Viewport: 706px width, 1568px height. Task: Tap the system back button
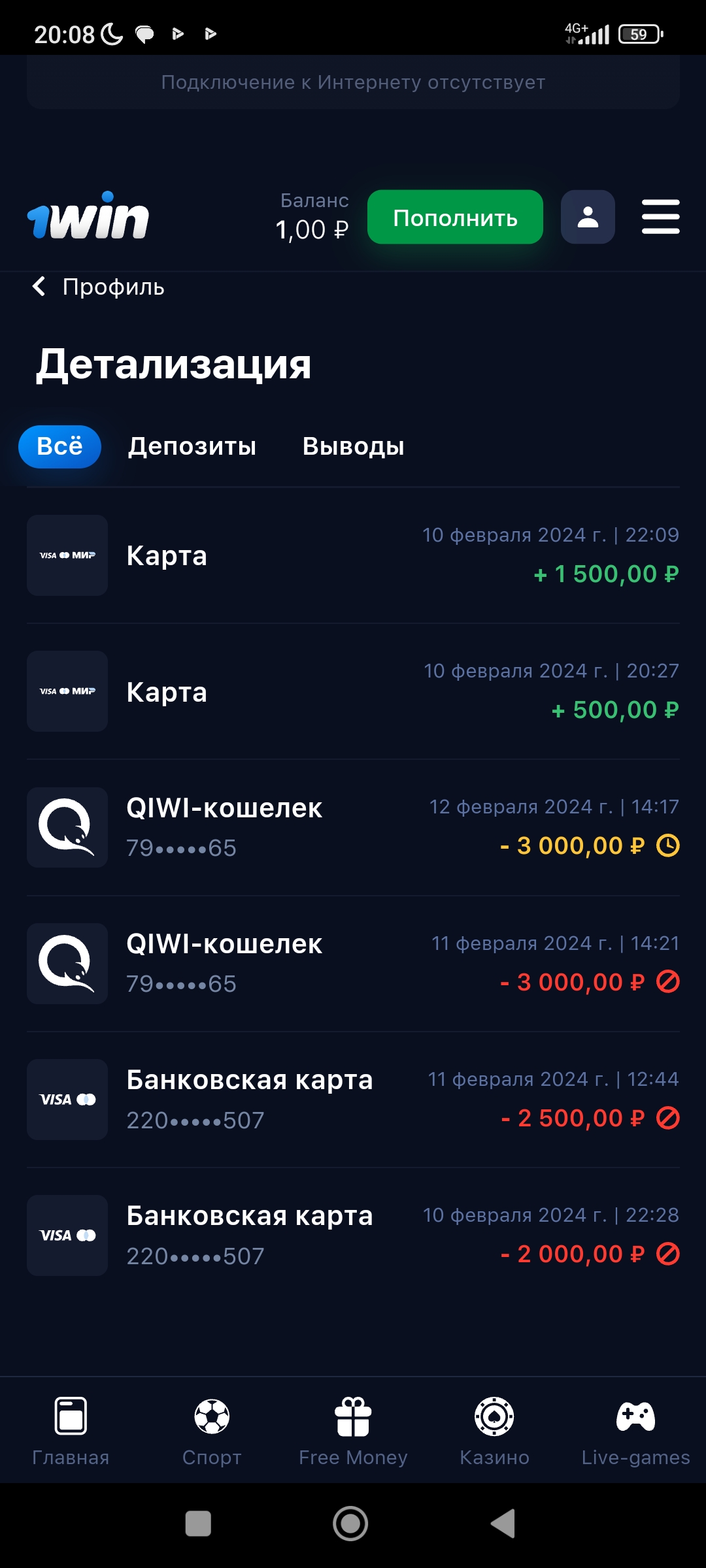click(503, 1524)
